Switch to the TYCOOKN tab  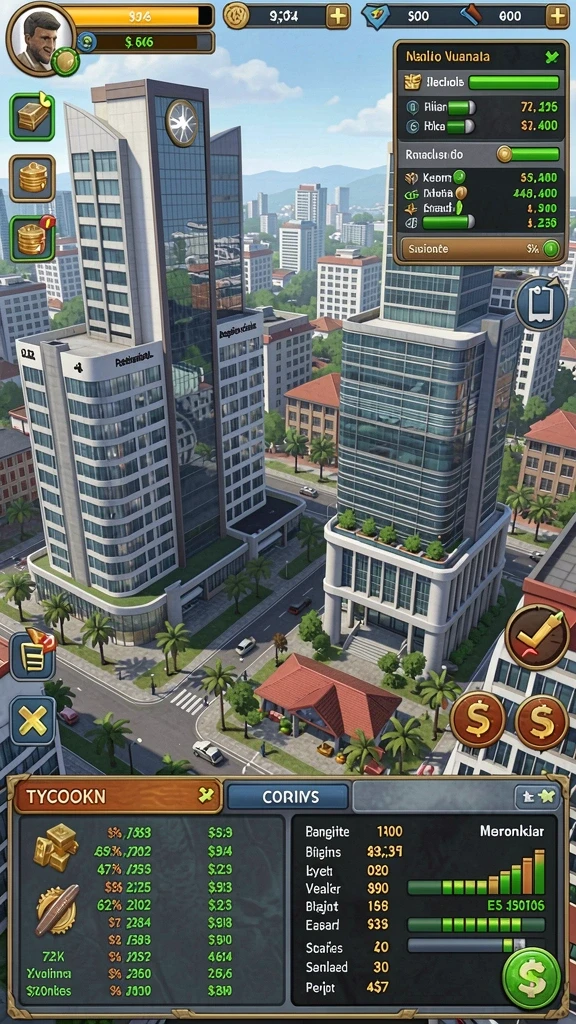(x=118, y=796)
